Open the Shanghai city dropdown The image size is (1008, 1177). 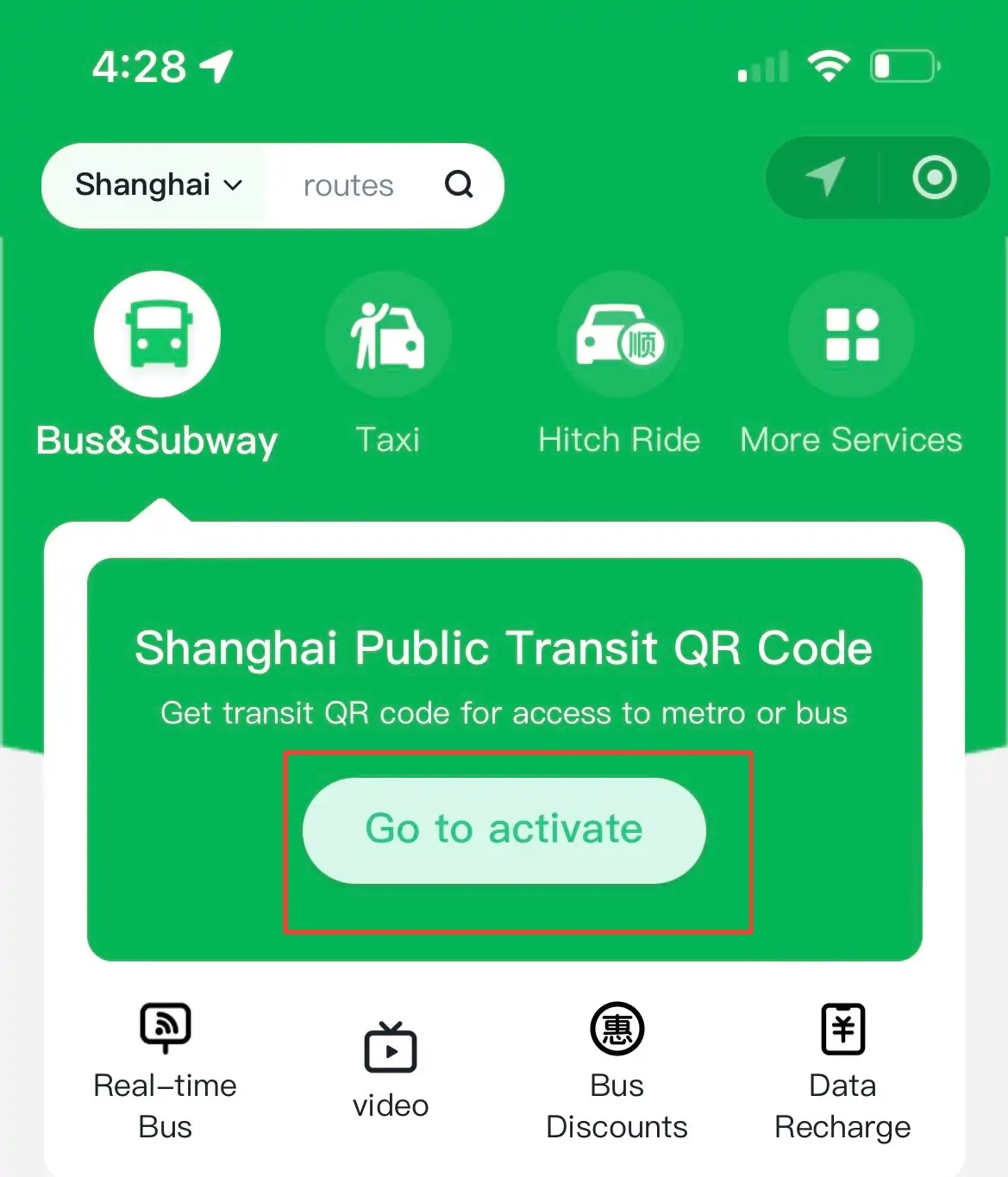tap(159, 185)
